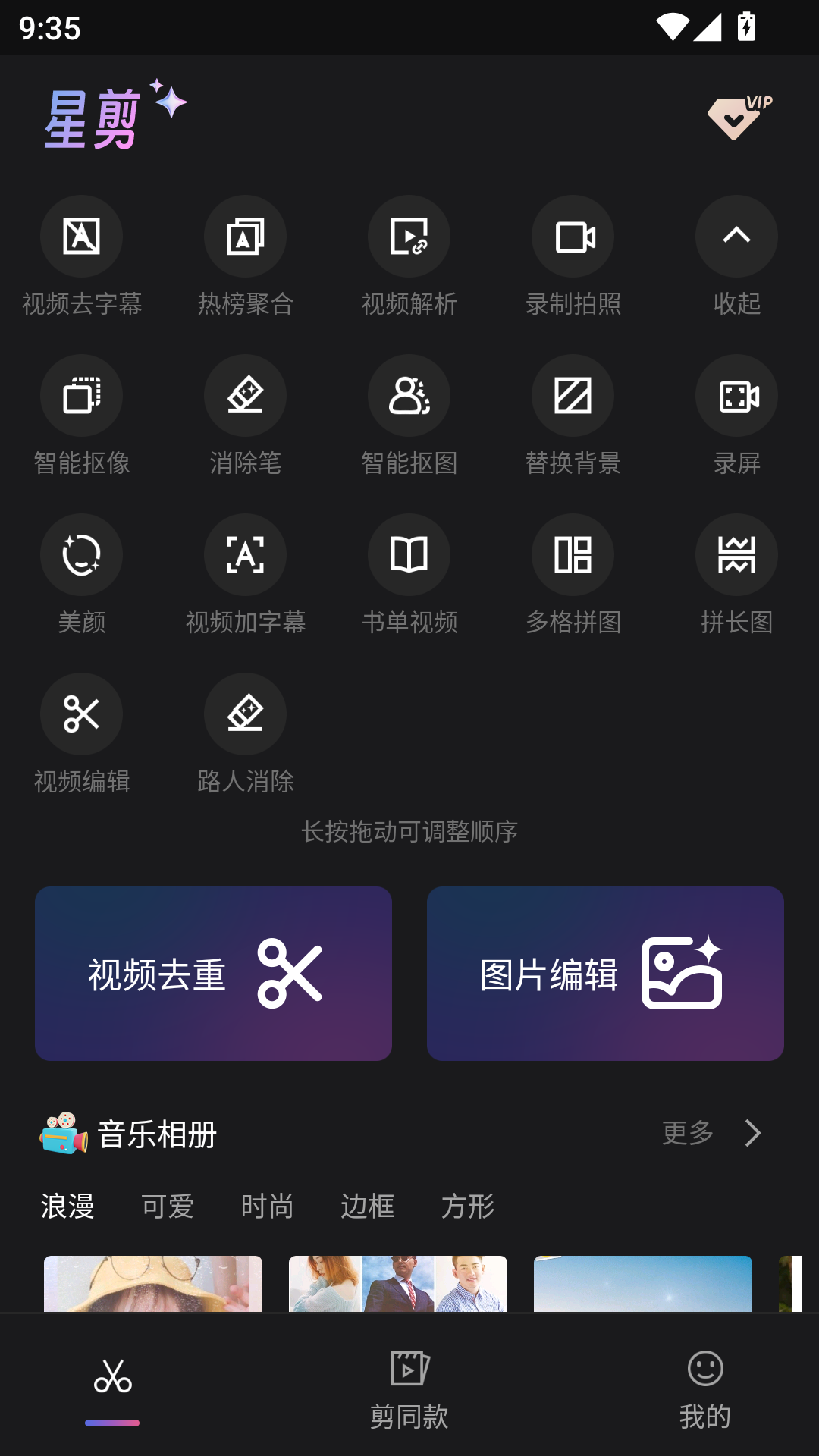Switch to the 可爱 template category
The width and height of the screenshot is (819, 1456).
point(168,1206)
